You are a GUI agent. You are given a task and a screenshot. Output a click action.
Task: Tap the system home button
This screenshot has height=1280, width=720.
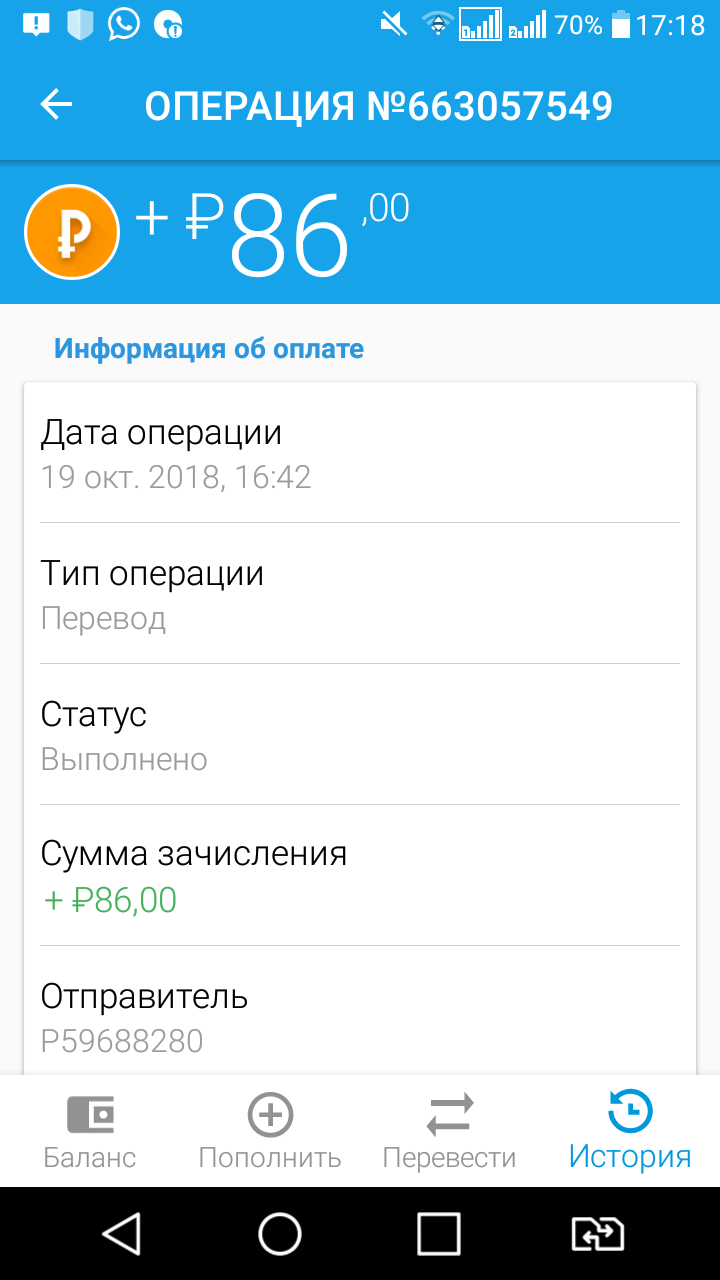click(280, 1234)
